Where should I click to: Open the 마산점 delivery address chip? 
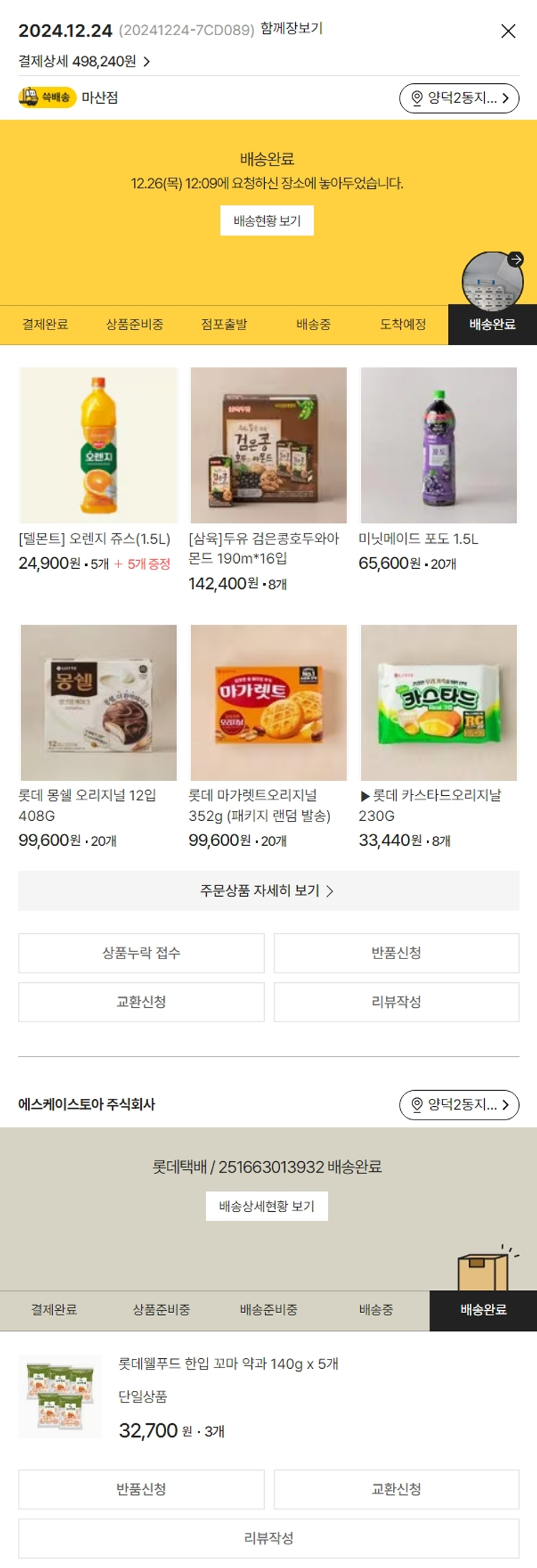(459, 98)
